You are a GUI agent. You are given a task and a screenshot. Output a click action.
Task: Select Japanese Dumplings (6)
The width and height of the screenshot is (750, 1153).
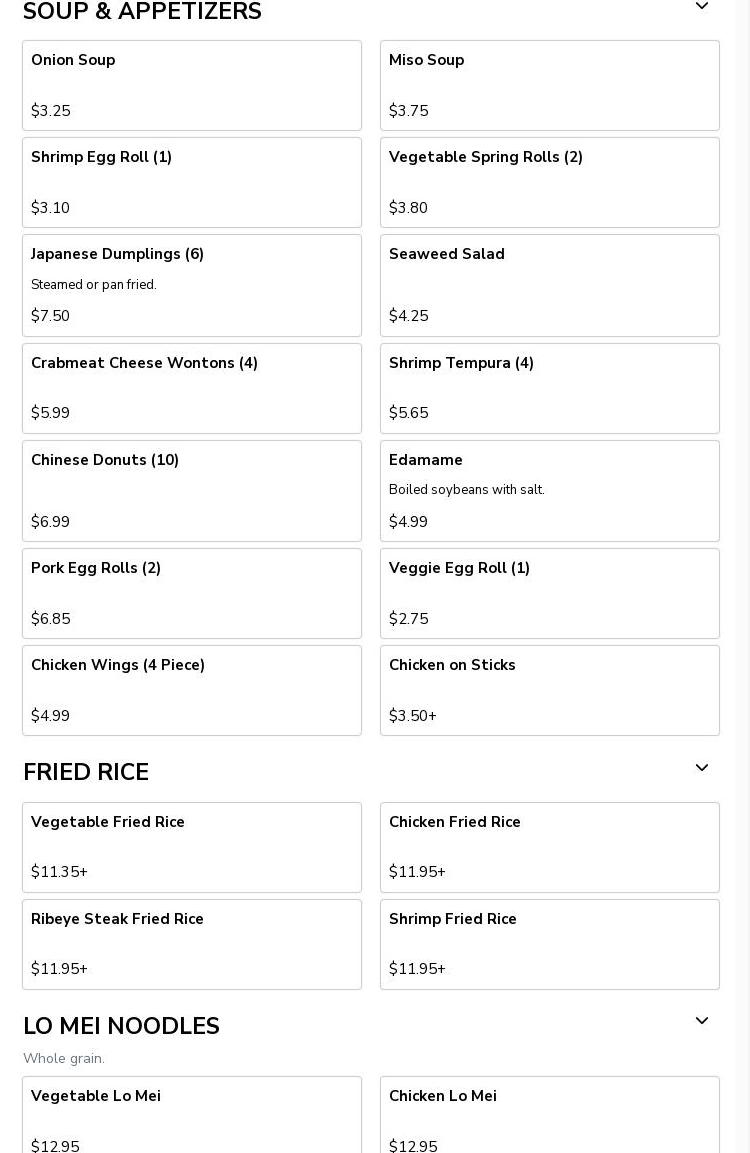pos(191,285)
